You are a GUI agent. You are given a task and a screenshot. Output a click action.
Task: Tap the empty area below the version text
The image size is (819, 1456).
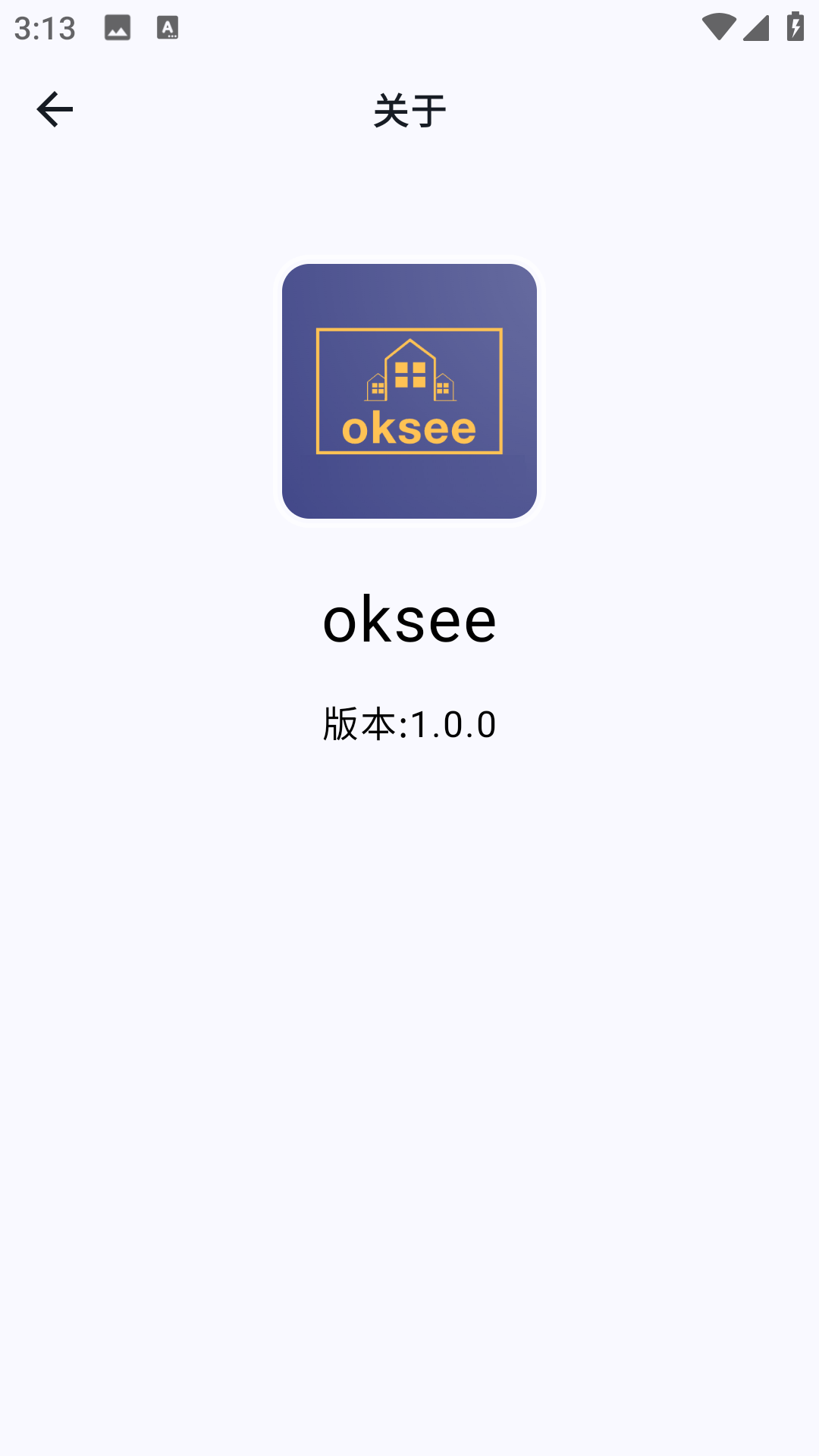click(x=409, y=986)
